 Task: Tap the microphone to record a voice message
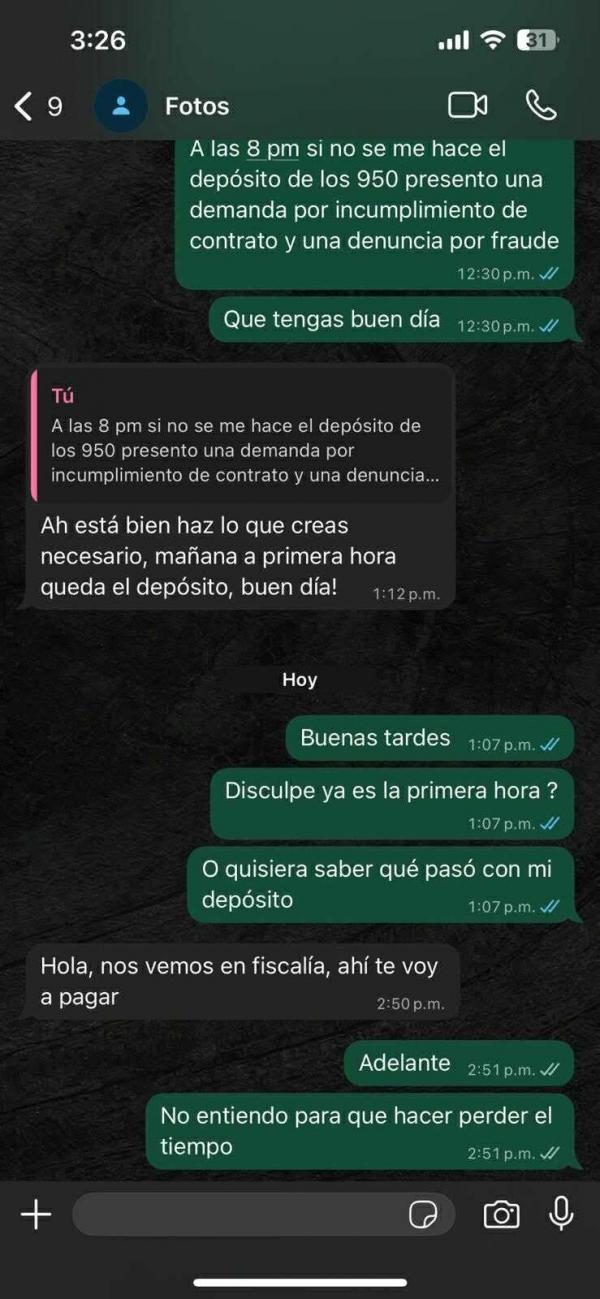coord(562,1213)
